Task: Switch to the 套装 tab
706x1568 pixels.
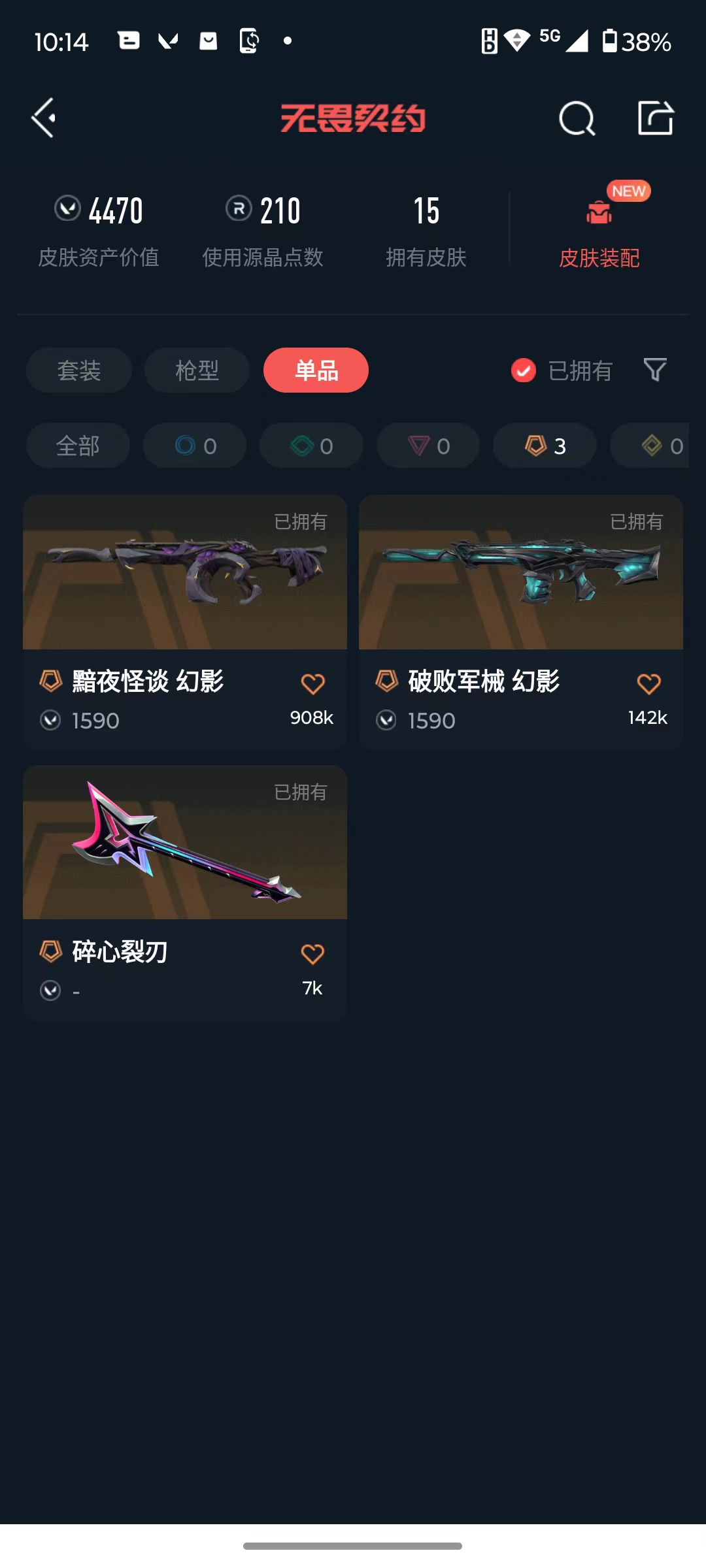Action: [79, 370]
